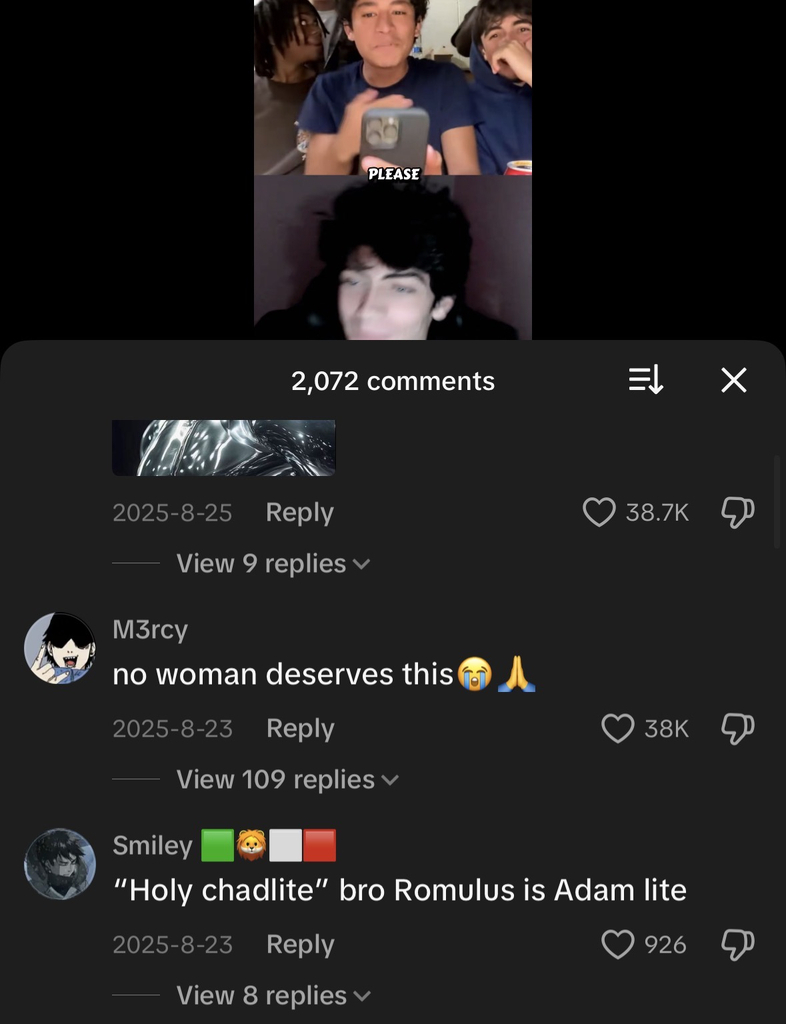Image resolution: width=786 pixels, height=1024 pixels.
Task: Tap the video above the comments
Action: [x=392, y=170]
